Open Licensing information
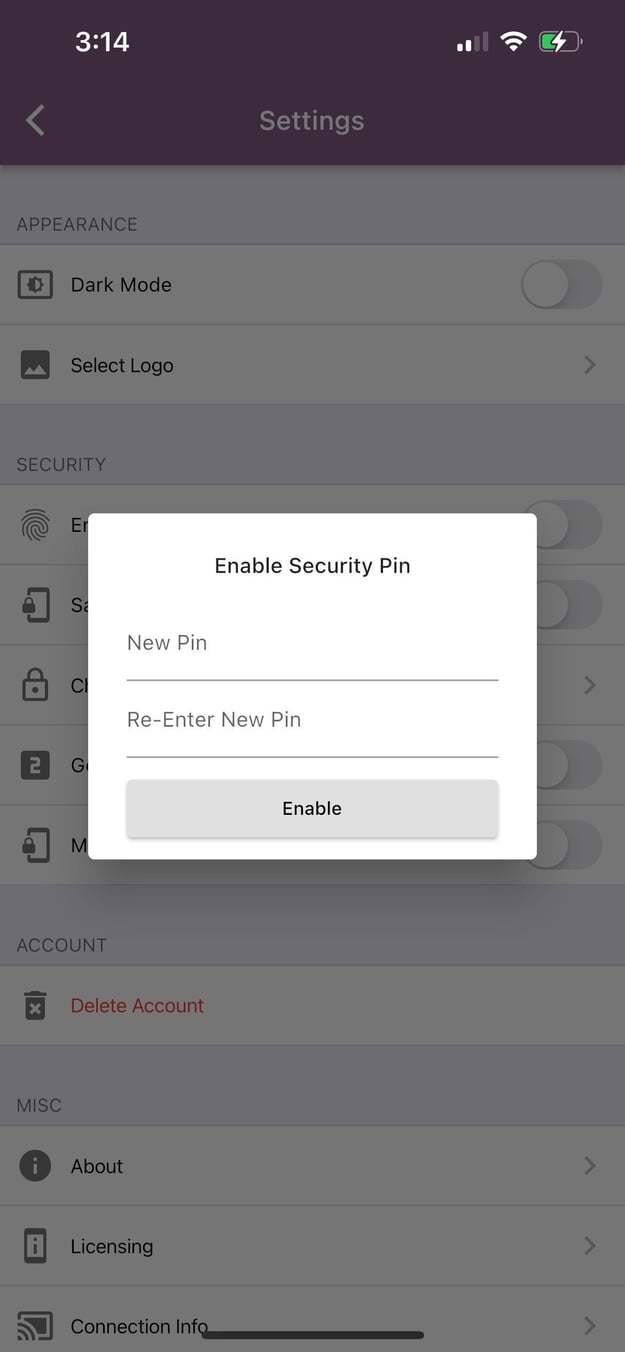This screenshot has width=625, height=1352. [311, 1246]
